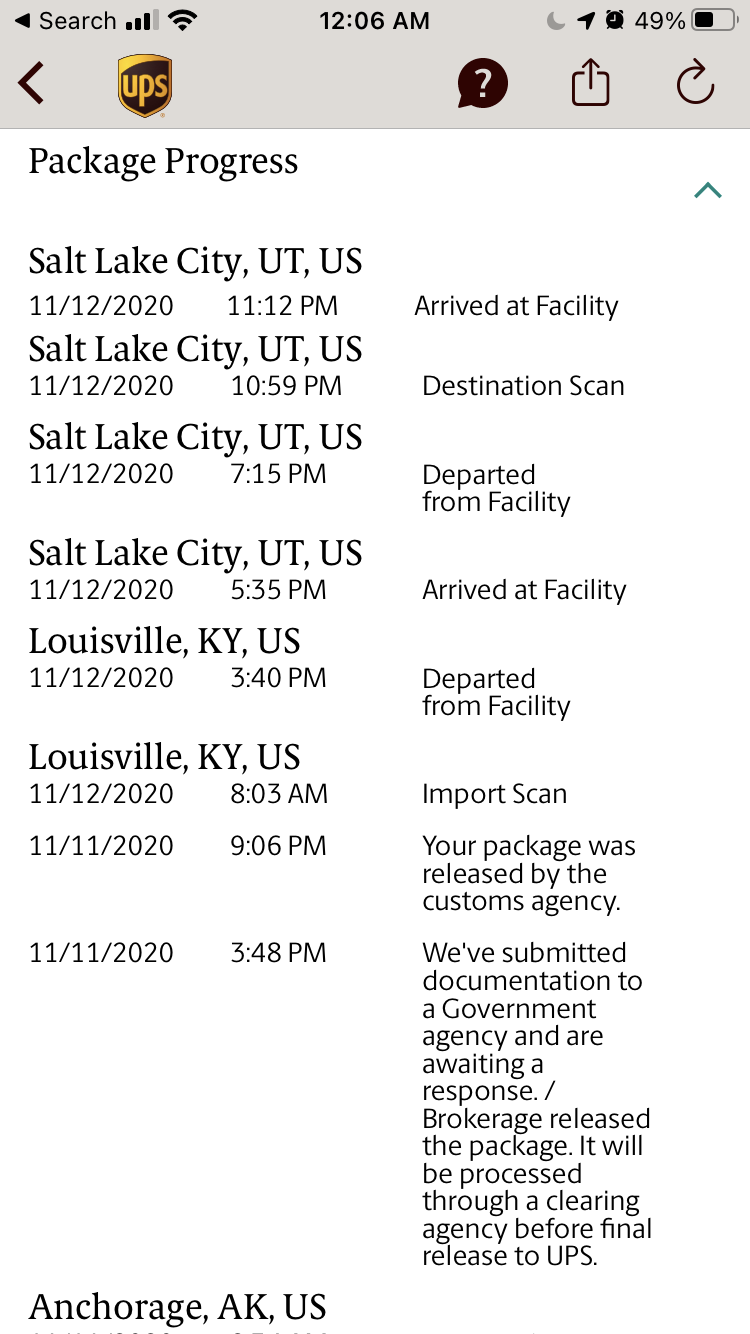This screenshot has height=1334, width=750.
Task: Refresh the package tracking status
Action: (695, 83)
